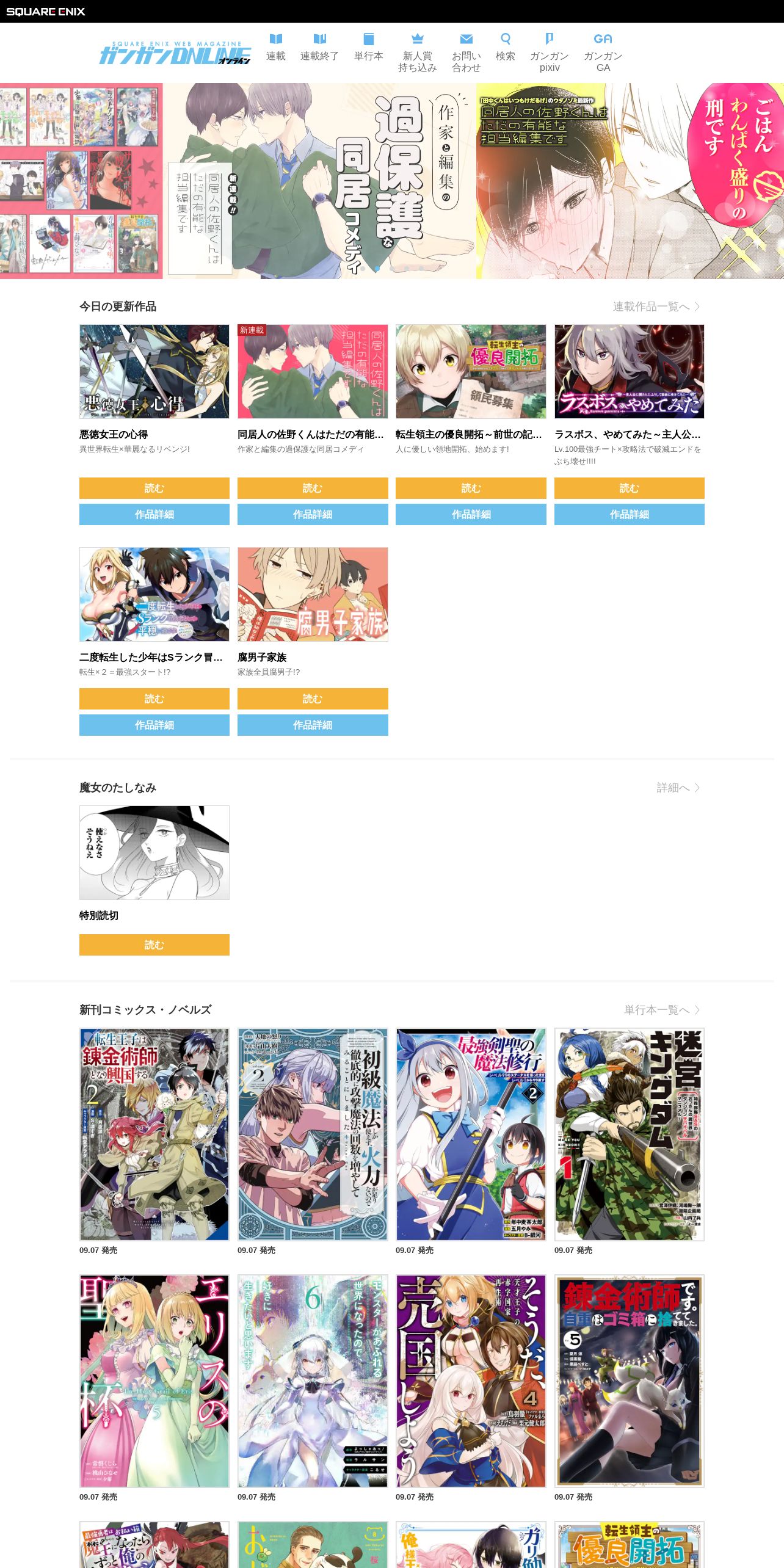Viewport: 784px width, 1568px height.
Task: Go to 単行本 page
Action: (369, 48)
